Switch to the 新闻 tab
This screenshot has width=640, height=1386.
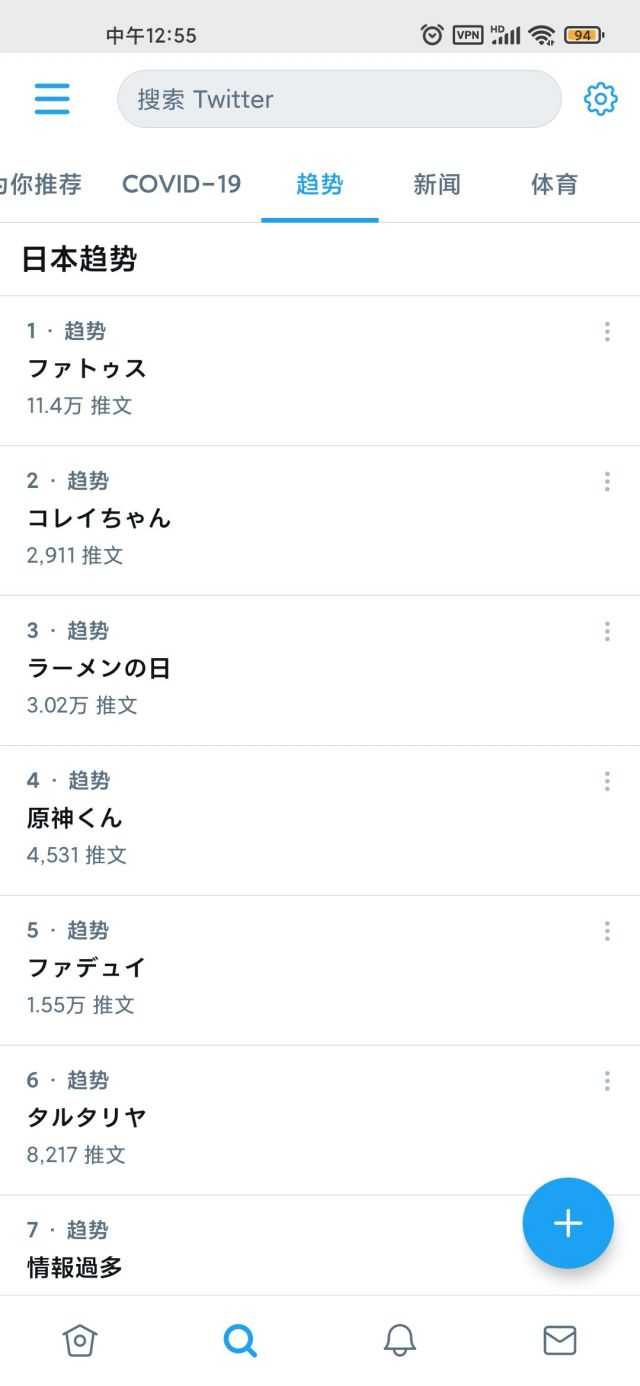tap(437, 185)
